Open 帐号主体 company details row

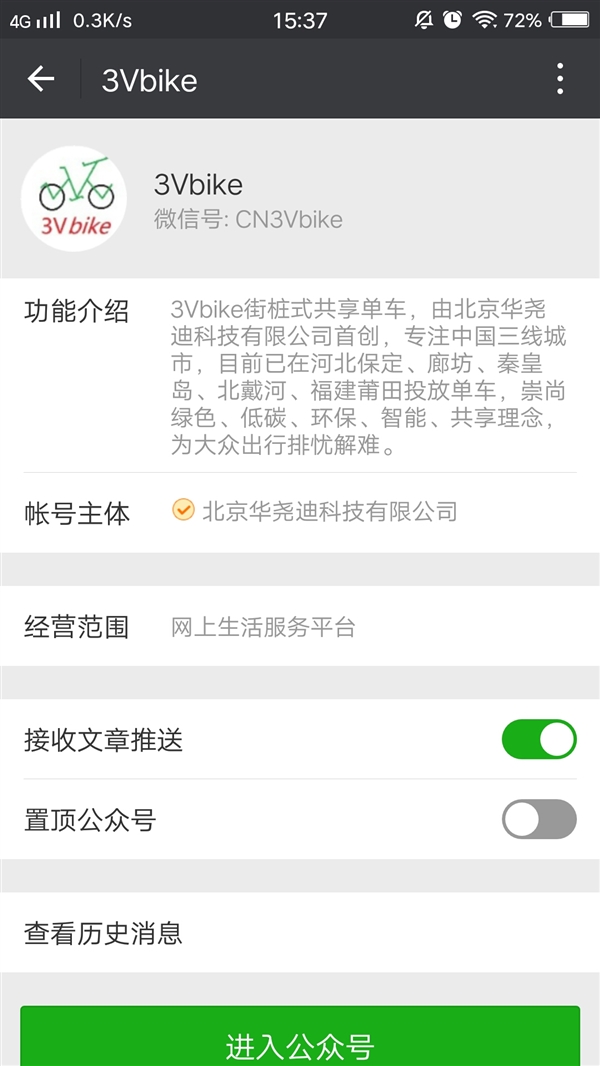tap(300, 512)
